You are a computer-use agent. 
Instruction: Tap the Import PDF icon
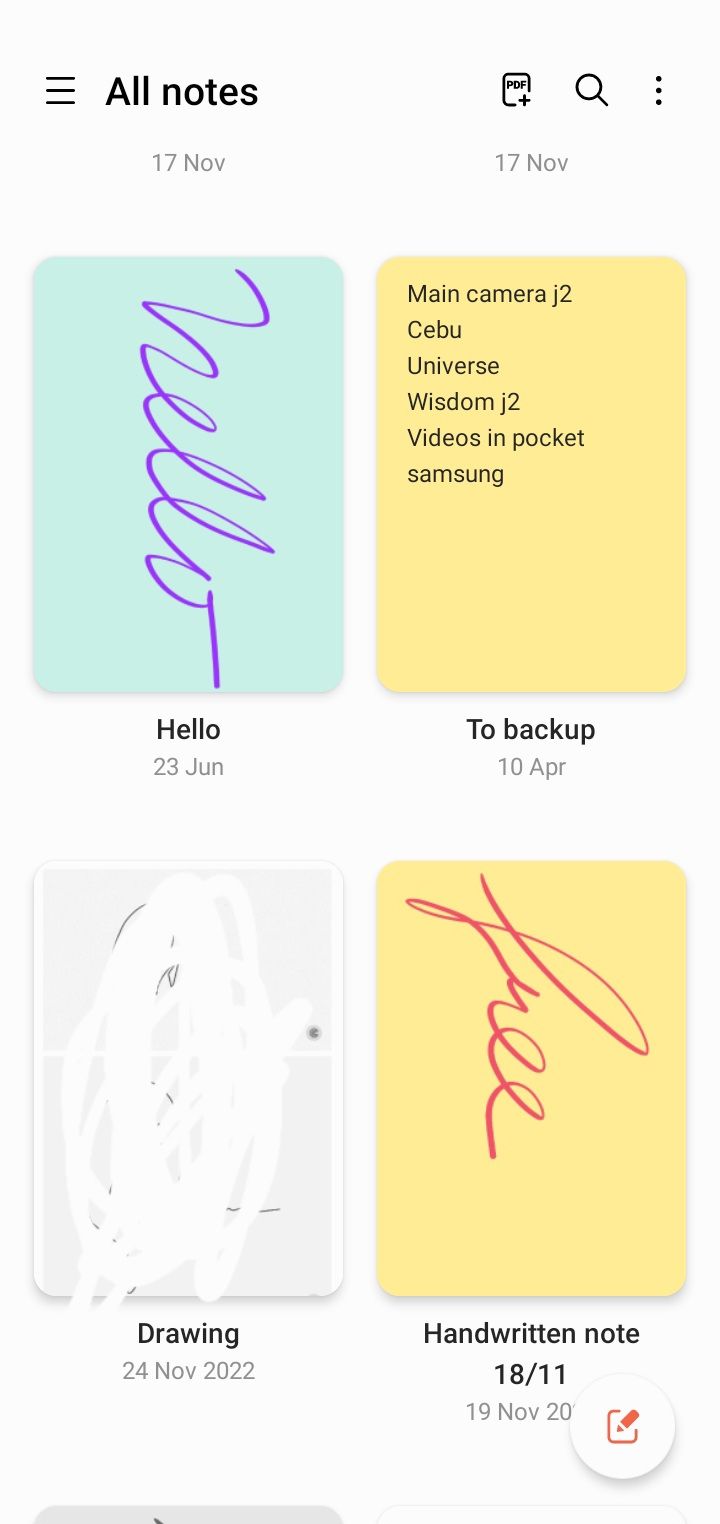(x=517, y=90)
